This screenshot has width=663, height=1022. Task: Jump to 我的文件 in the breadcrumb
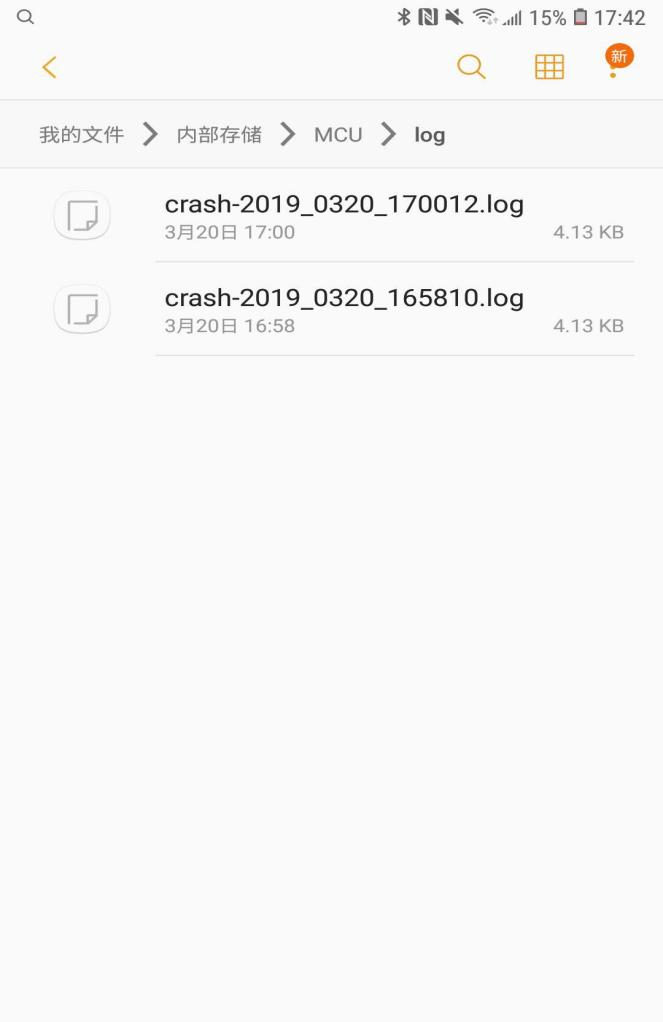click(81, 135)
